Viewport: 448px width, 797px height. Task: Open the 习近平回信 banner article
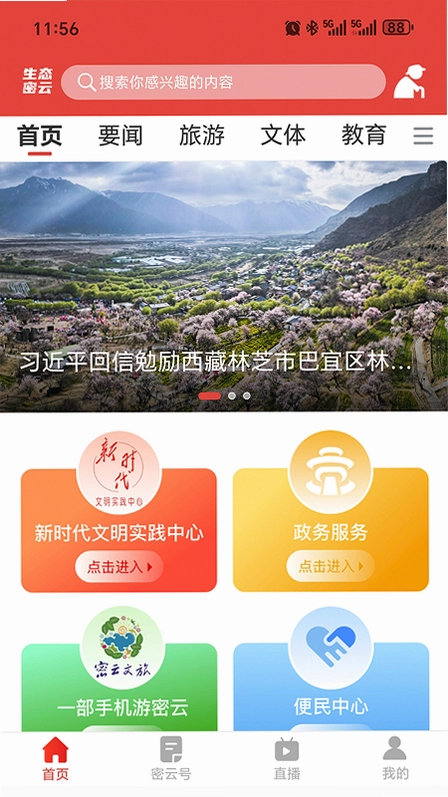coord(224,287)
